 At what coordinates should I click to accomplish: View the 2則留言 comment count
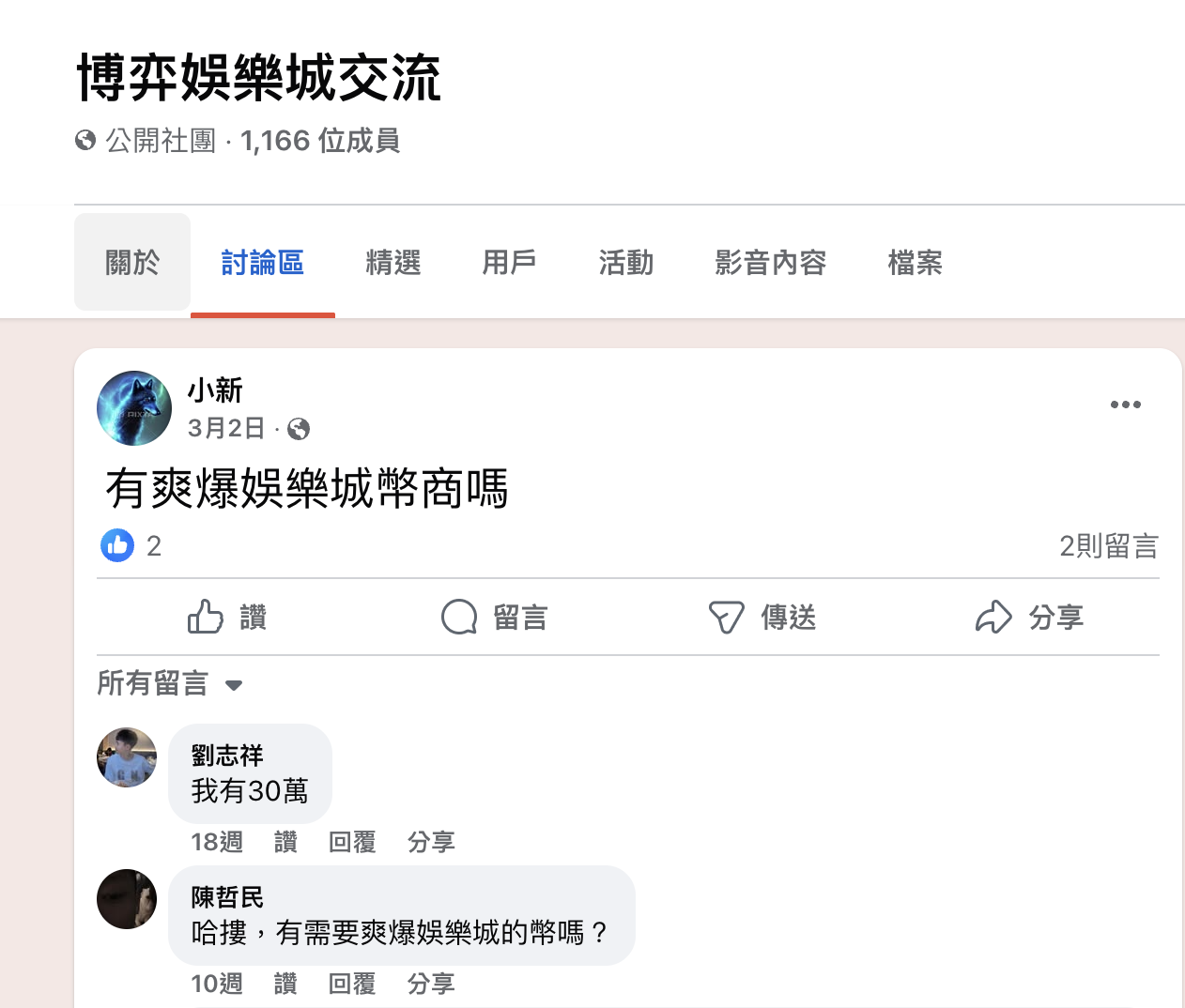(1108, 546)
